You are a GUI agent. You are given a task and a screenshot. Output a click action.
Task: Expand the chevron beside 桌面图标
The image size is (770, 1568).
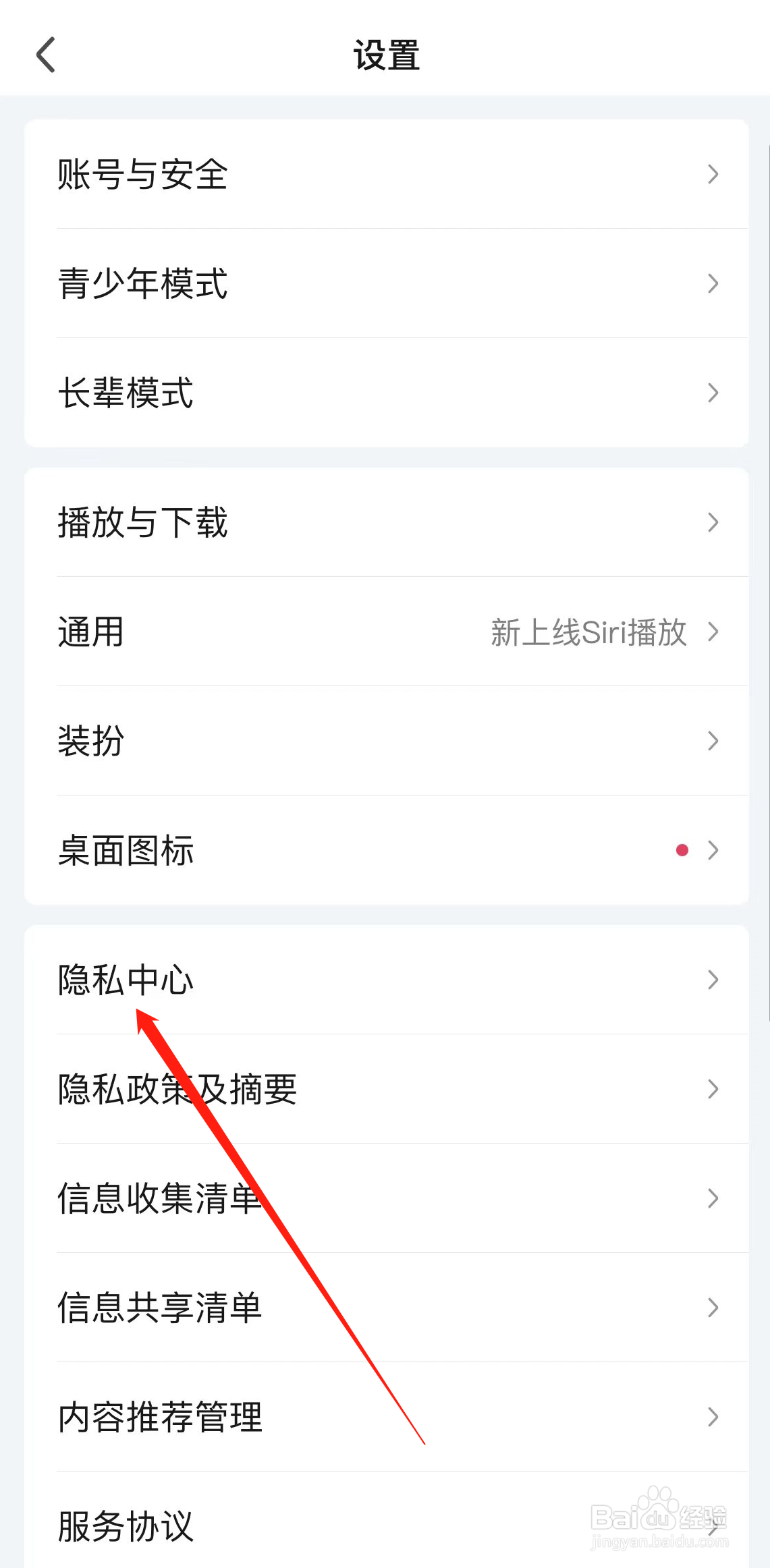tap(713, 850)
